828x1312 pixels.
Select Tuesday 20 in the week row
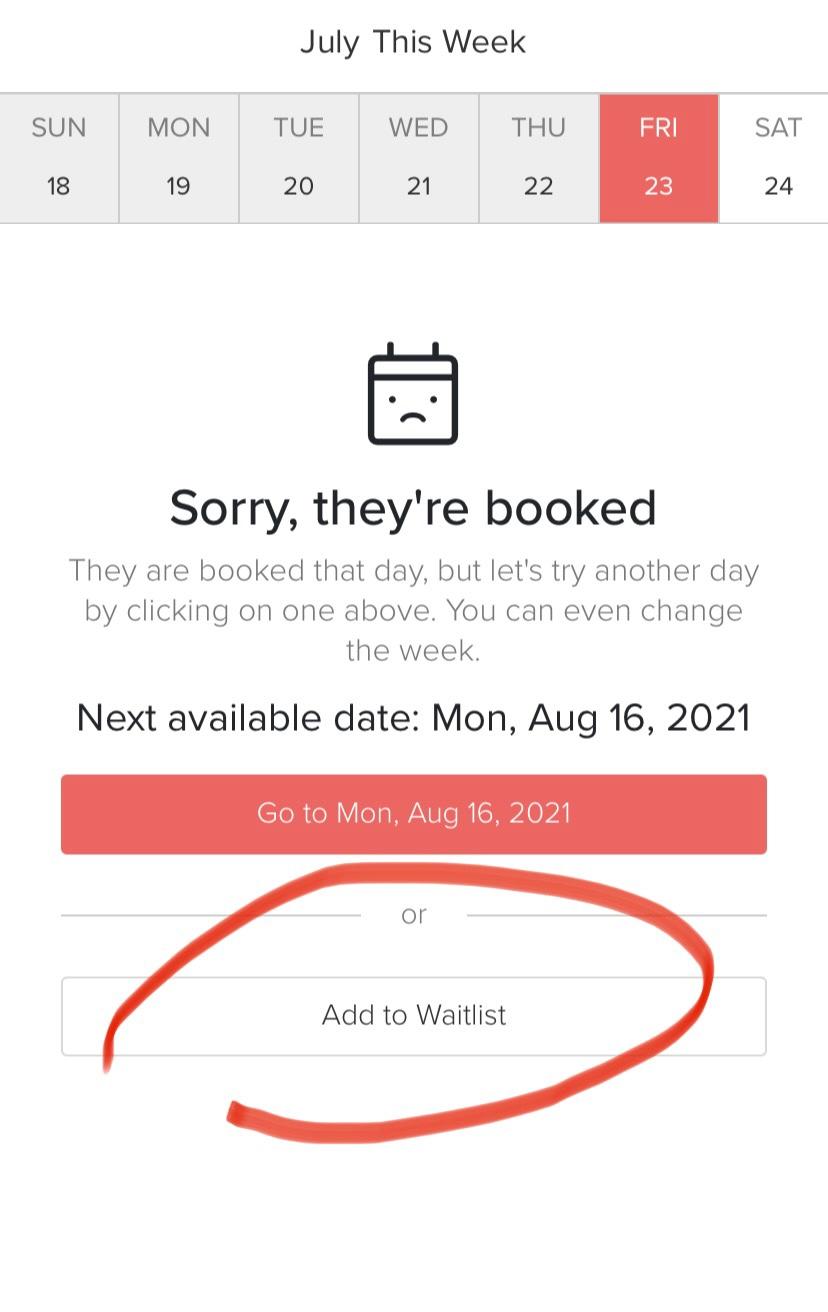point(298,158)
